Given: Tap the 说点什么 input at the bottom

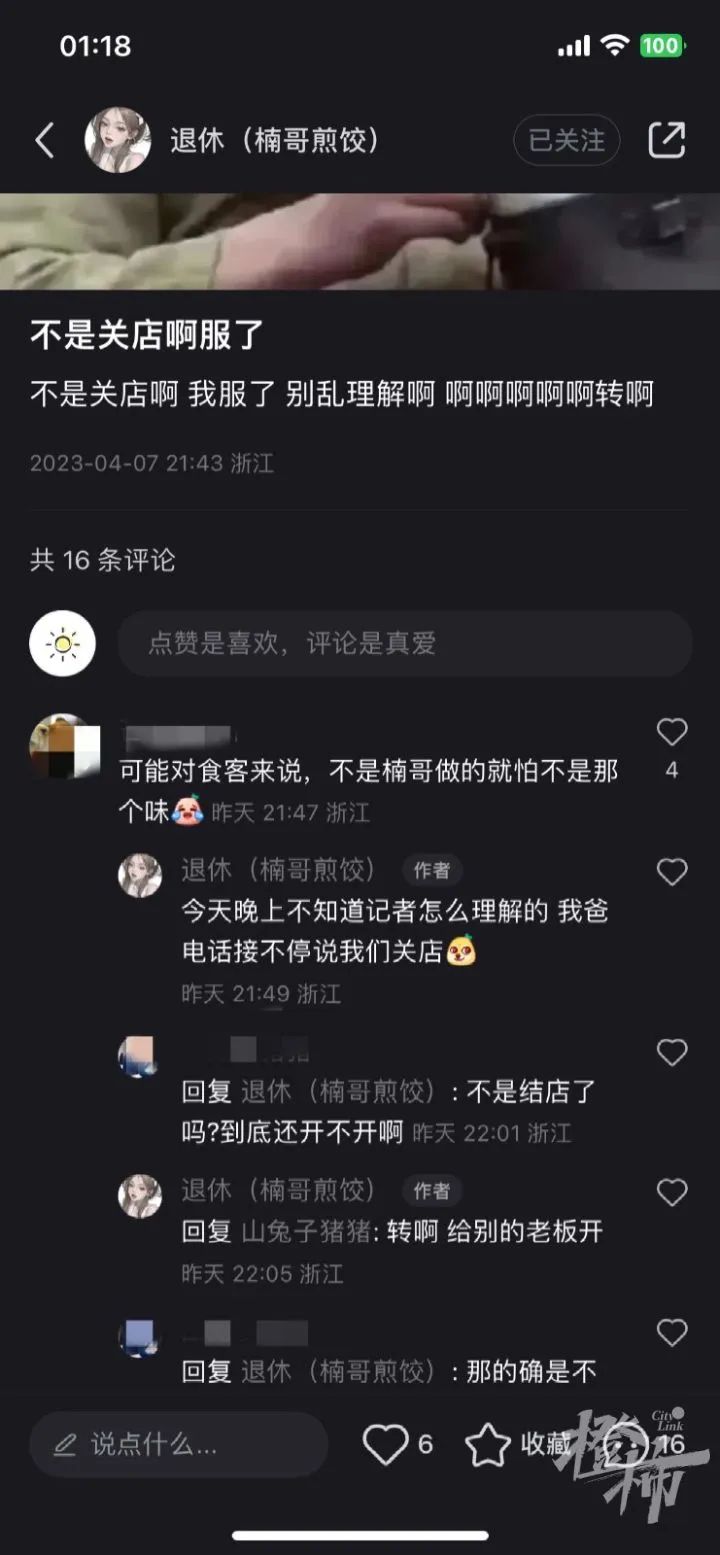Looking at the screenshot, I should (x=178, y=1444).
